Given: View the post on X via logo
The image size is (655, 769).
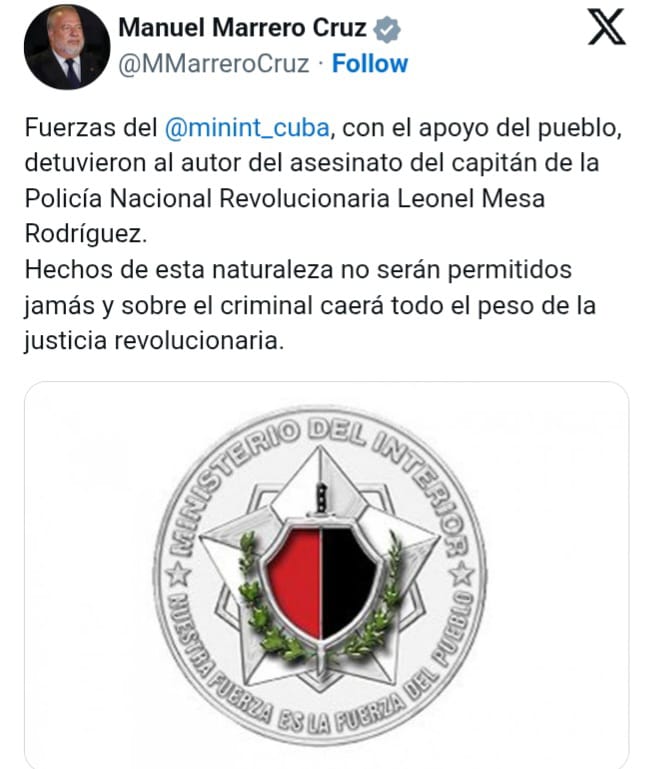Looking at the screenshot, I should pos(606,28).
